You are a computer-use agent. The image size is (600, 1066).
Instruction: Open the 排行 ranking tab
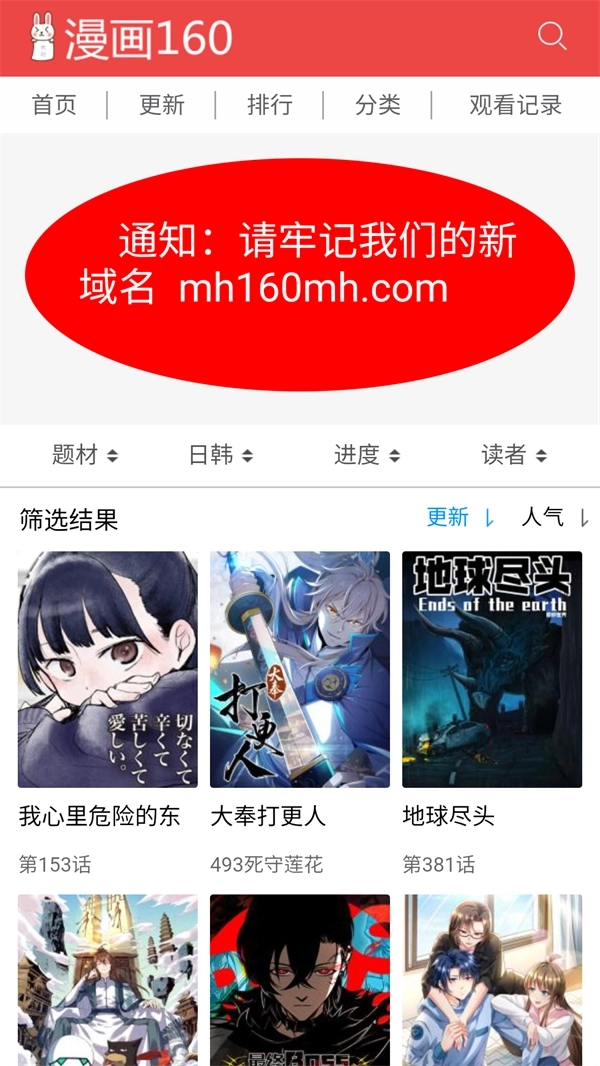tap(270, 105)
